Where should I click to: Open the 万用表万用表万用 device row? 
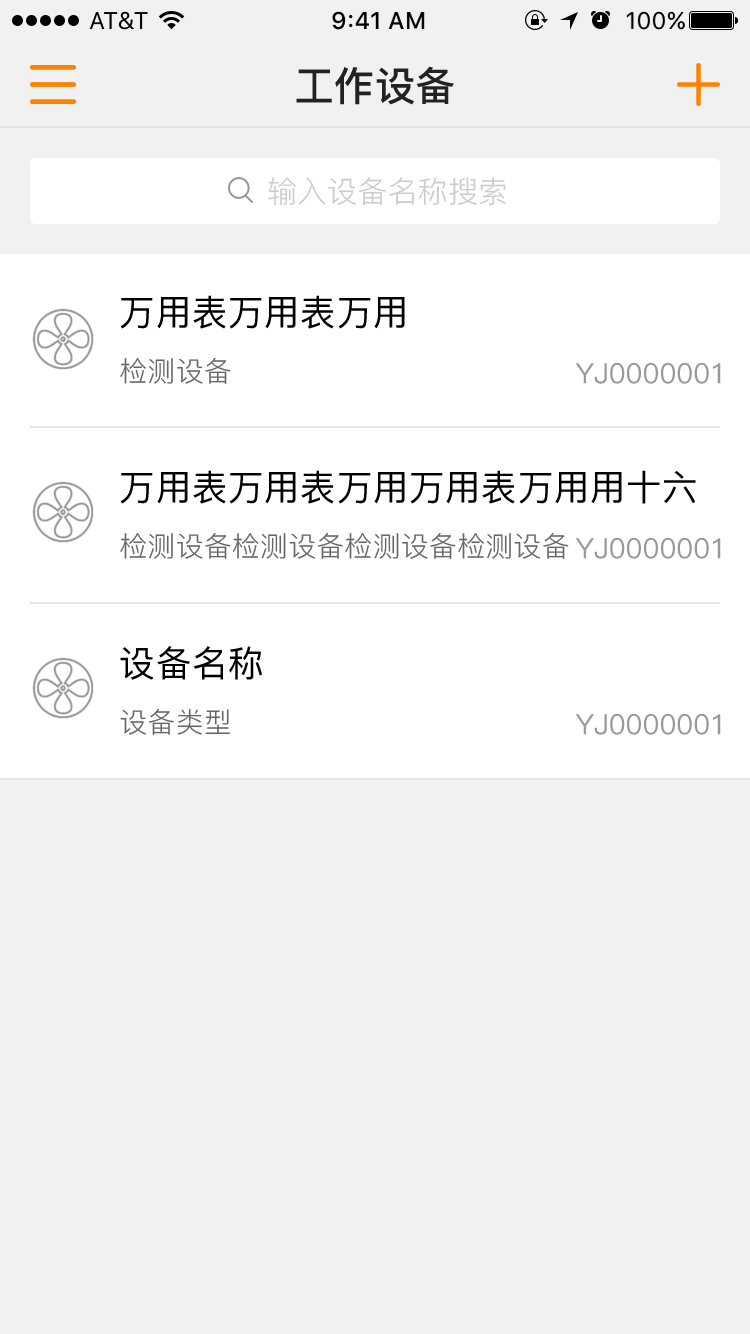coord(375,340)
